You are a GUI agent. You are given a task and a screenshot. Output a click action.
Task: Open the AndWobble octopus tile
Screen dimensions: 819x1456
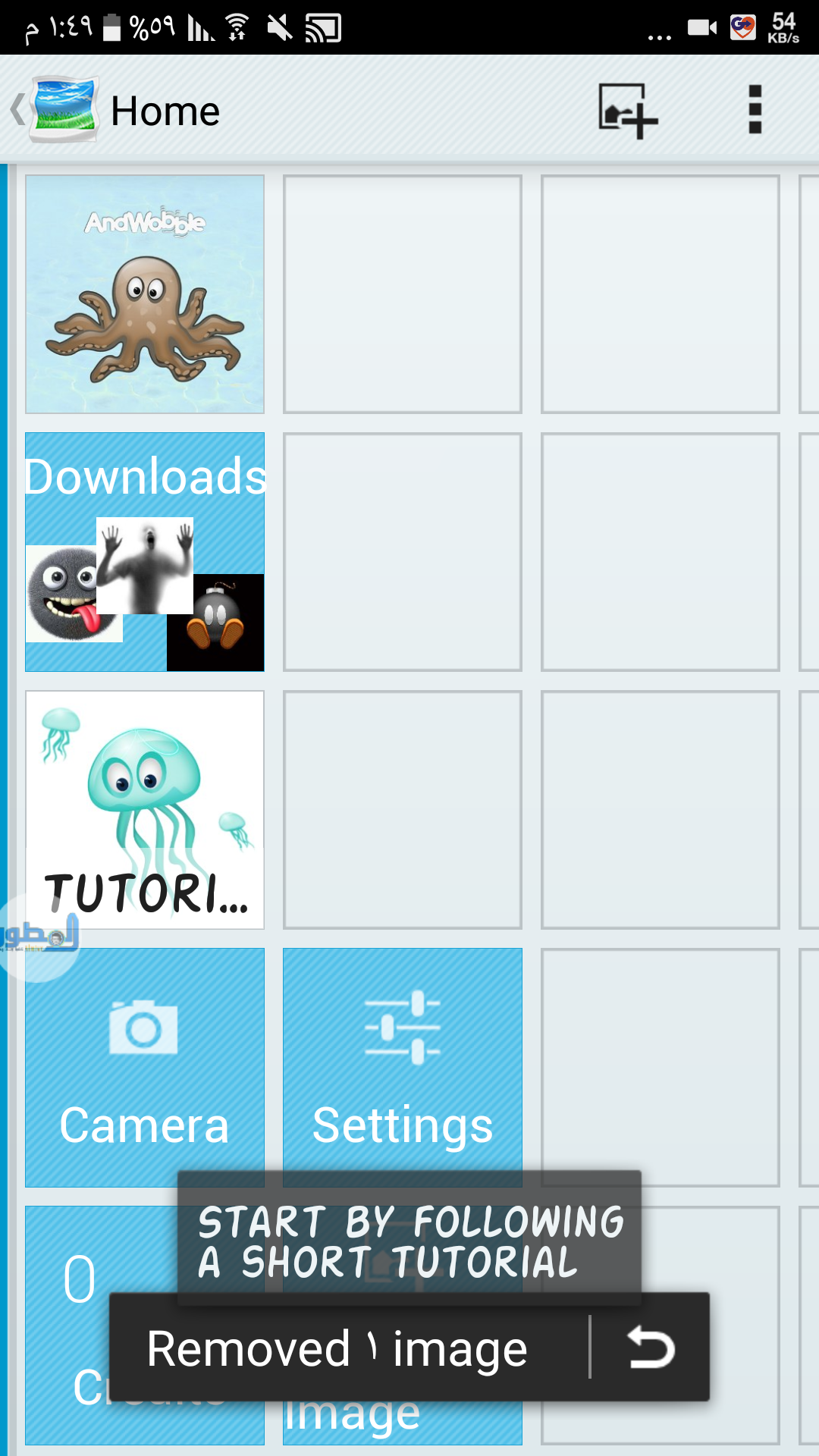coord(145,294)
